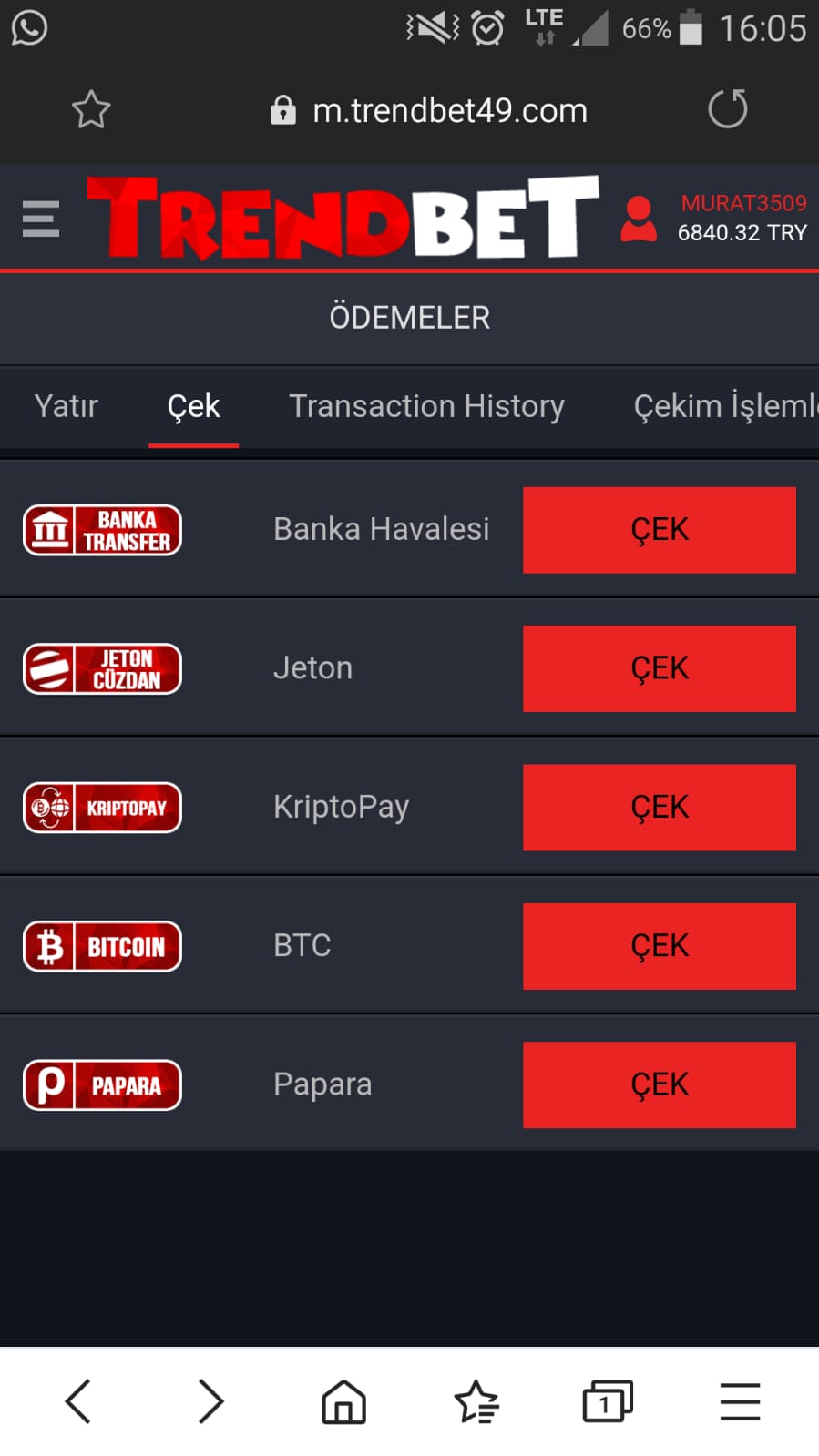Open the Transaction History tab
Image resolution: width=819 pixels, height=1456 pixels.
tap(426, 406)
